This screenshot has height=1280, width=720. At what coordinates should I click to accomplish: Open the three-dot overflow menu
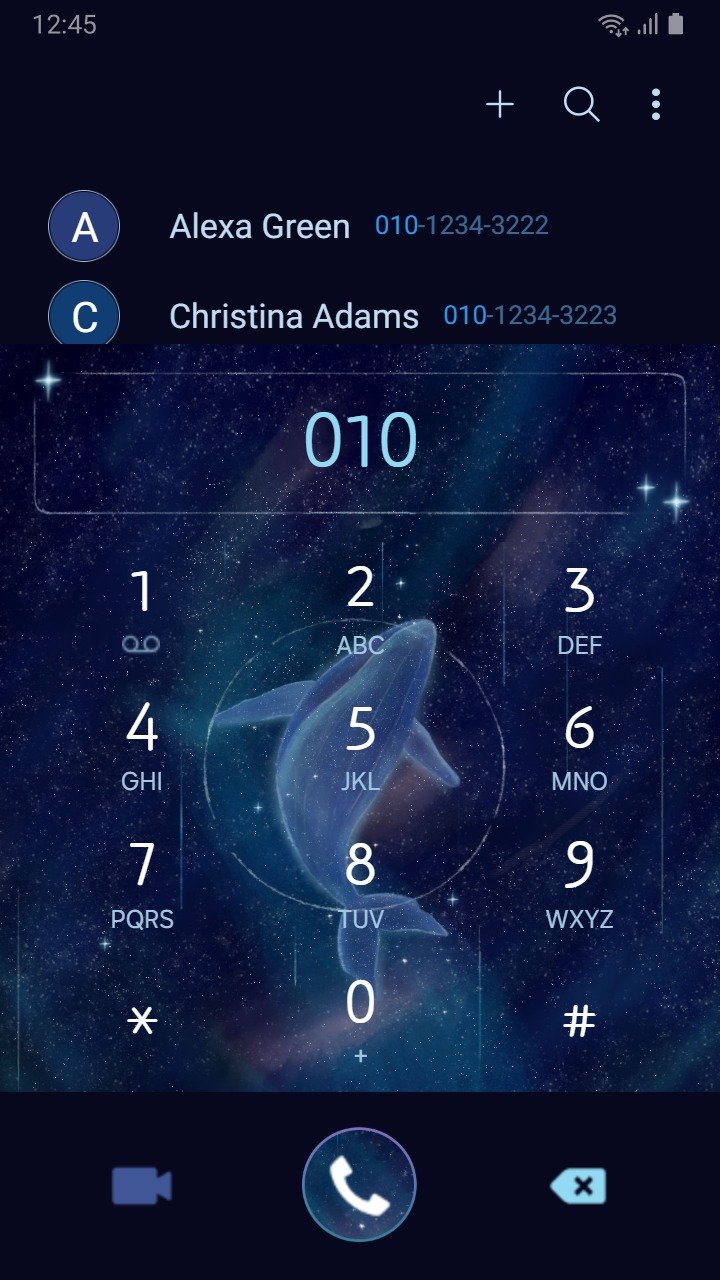[x=656, y=104]
